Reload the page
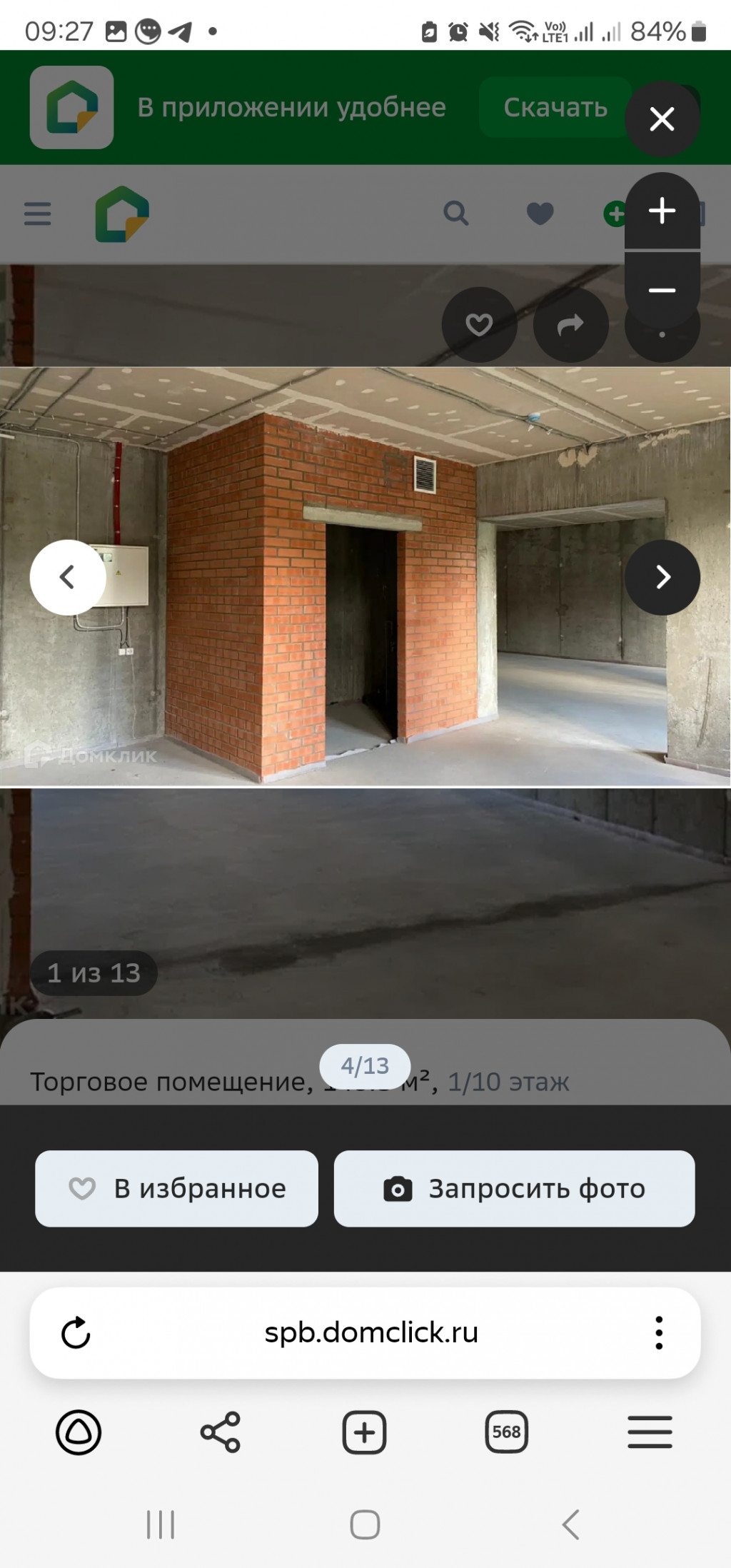The image size is (731, 1568). tap(76, 1332)
